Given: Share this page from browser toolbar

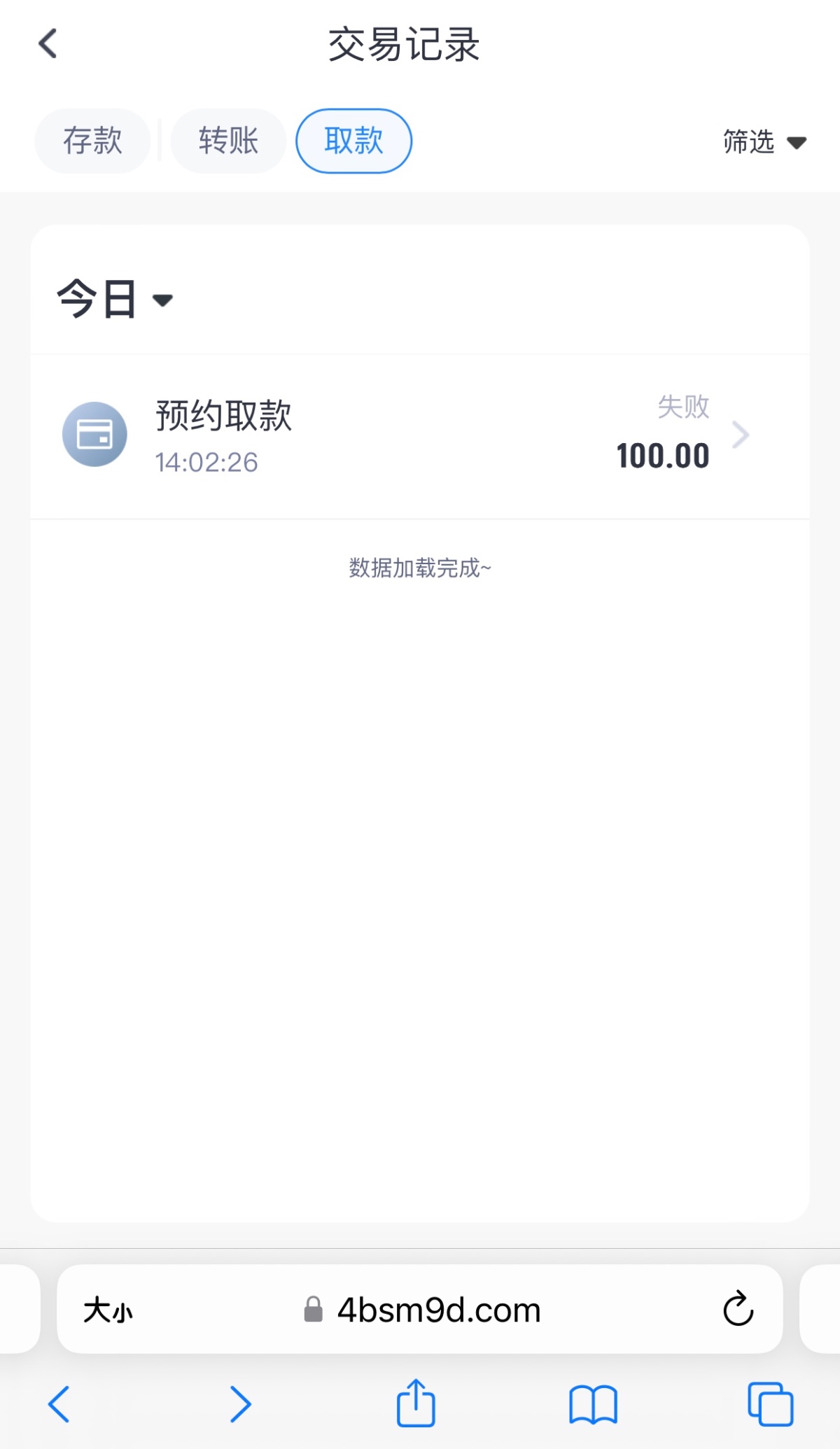Looking at the screenshot, I should tap(416, 1403).
